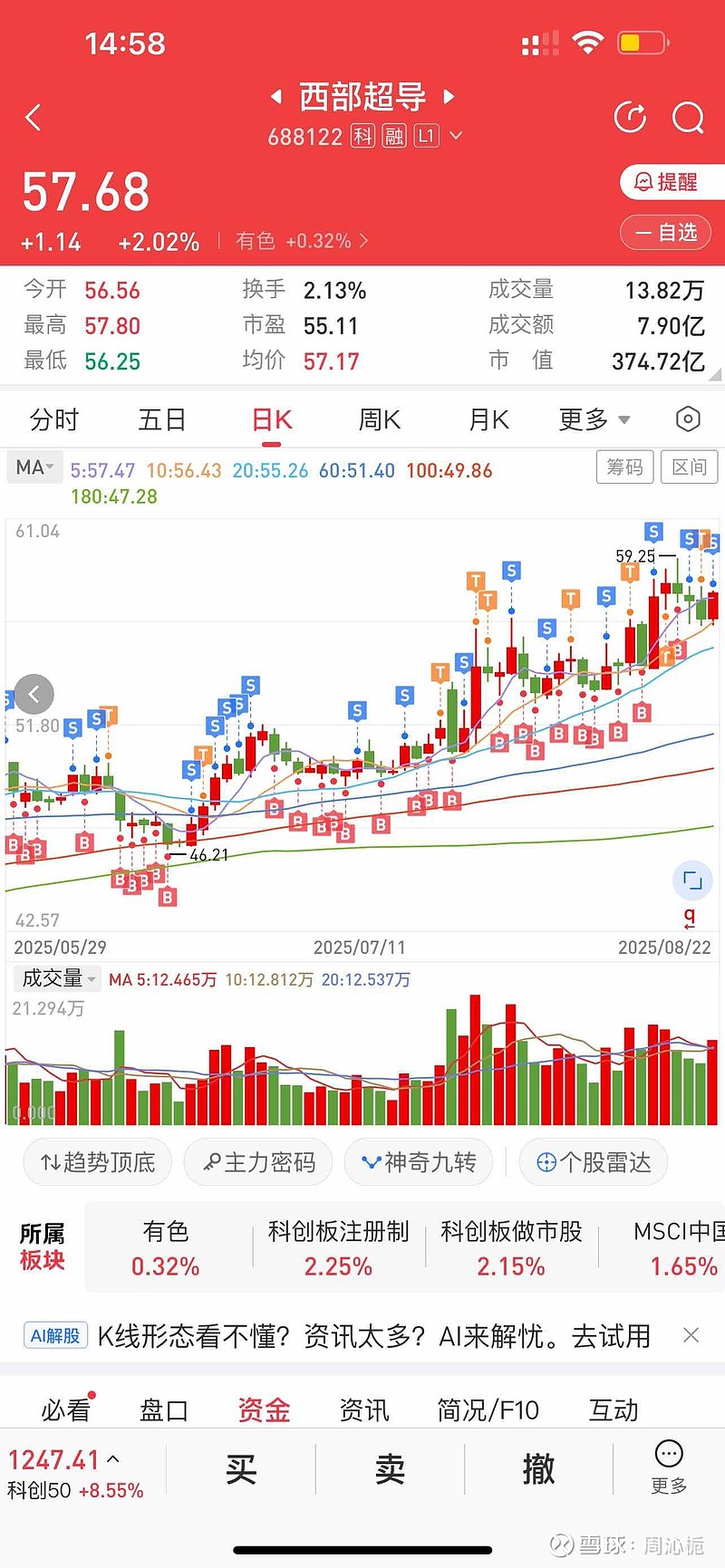Screen dimensions: 725x1568
Task: Tap 卖 to sell the stock
Action: [390, 1469]
